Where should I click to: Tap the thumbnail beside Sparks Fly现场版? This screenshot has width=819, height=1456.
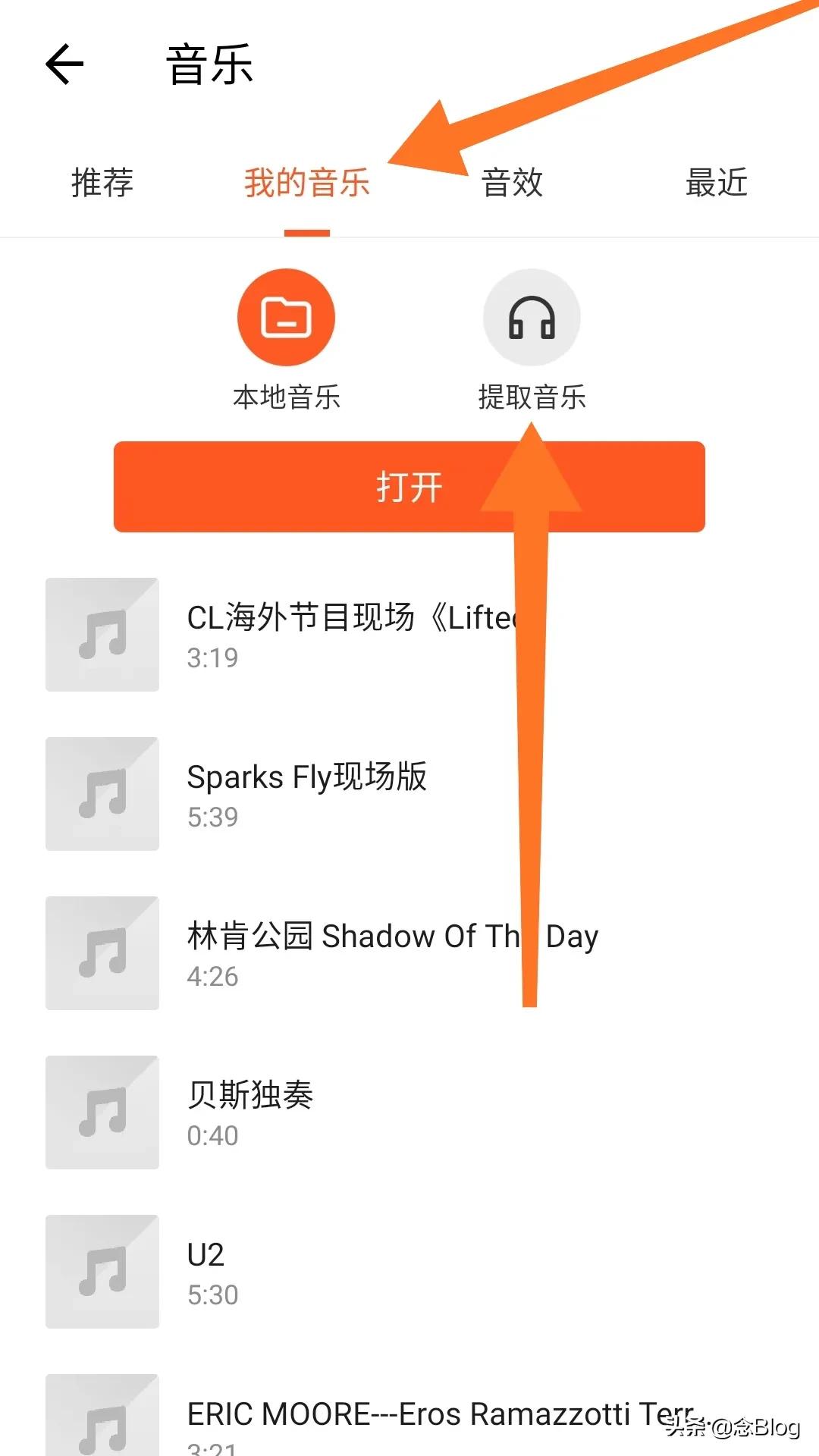pyautogui.click(x=102, y=793)
